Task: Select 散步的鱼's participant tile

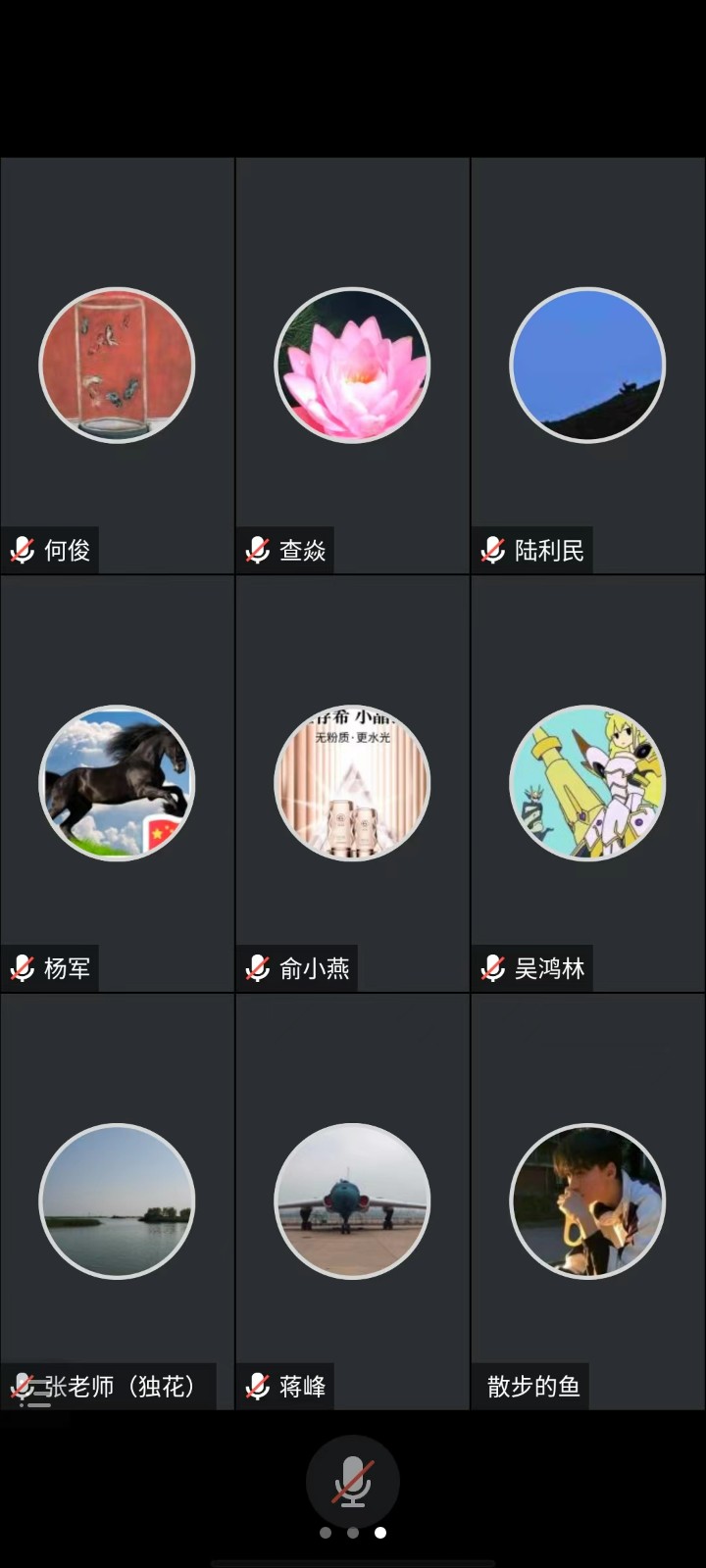Action: (x=587, y=1200)
